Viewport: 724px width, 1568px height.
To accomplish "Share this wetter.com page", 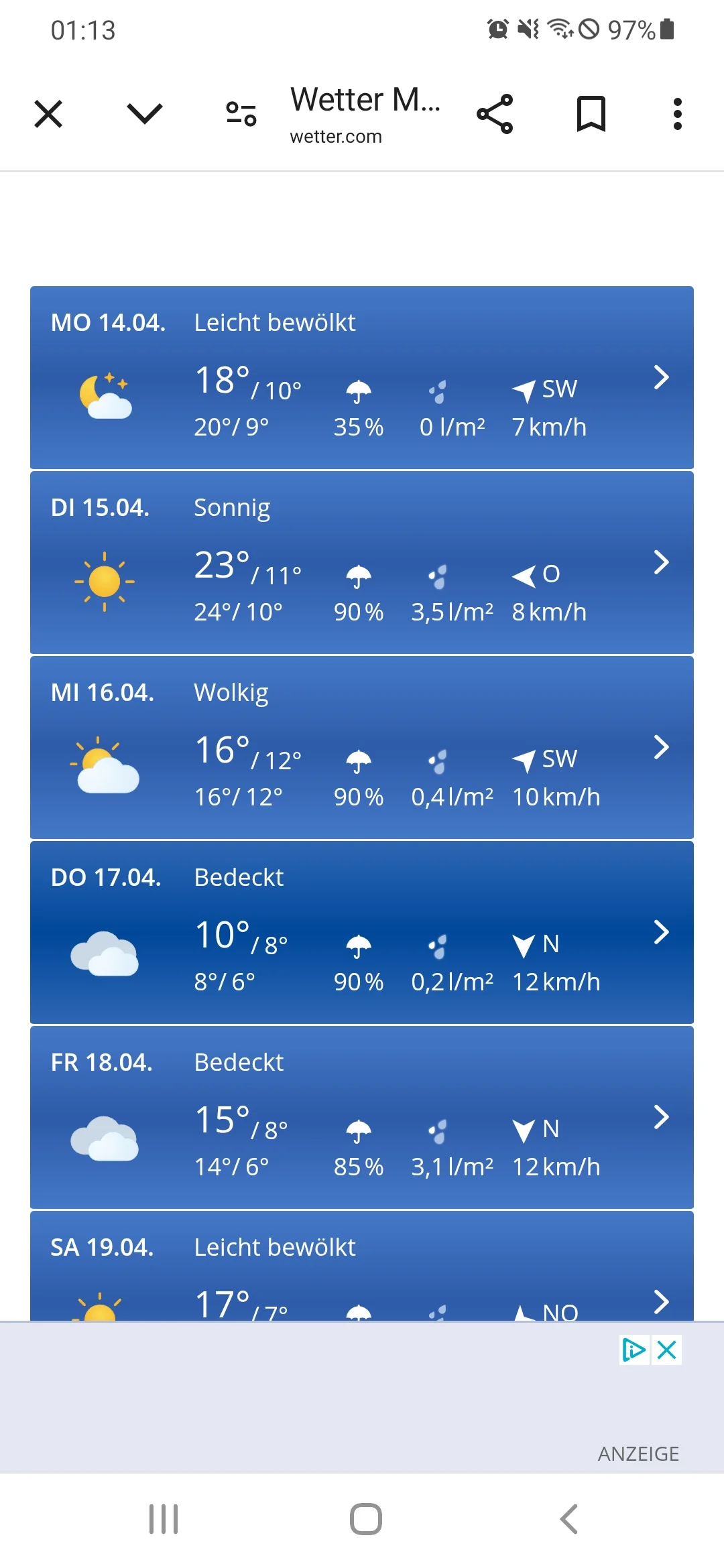I will pos(495,114).
